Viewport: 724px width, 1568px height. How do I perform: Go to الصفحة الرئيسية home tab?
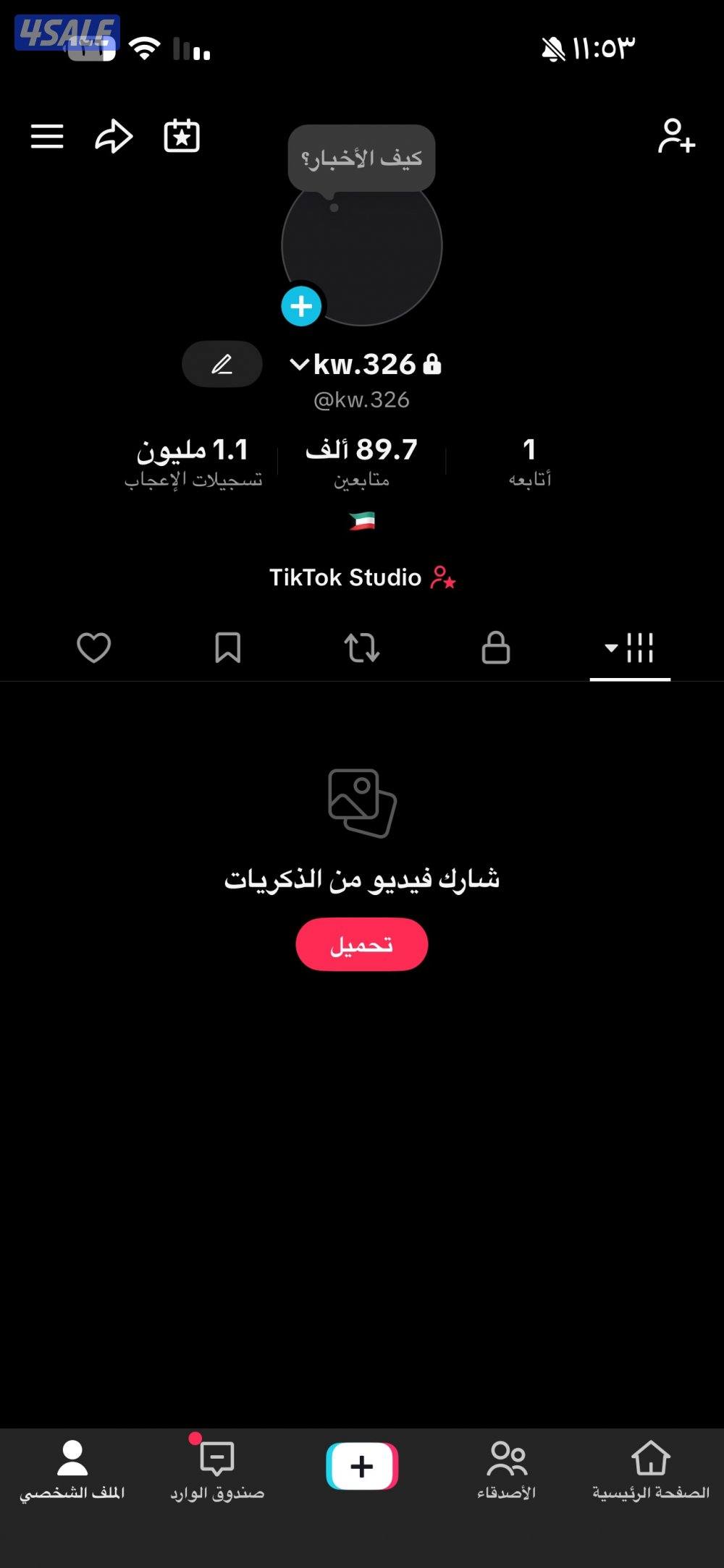pyautogui.click(x=650, y=1470)
